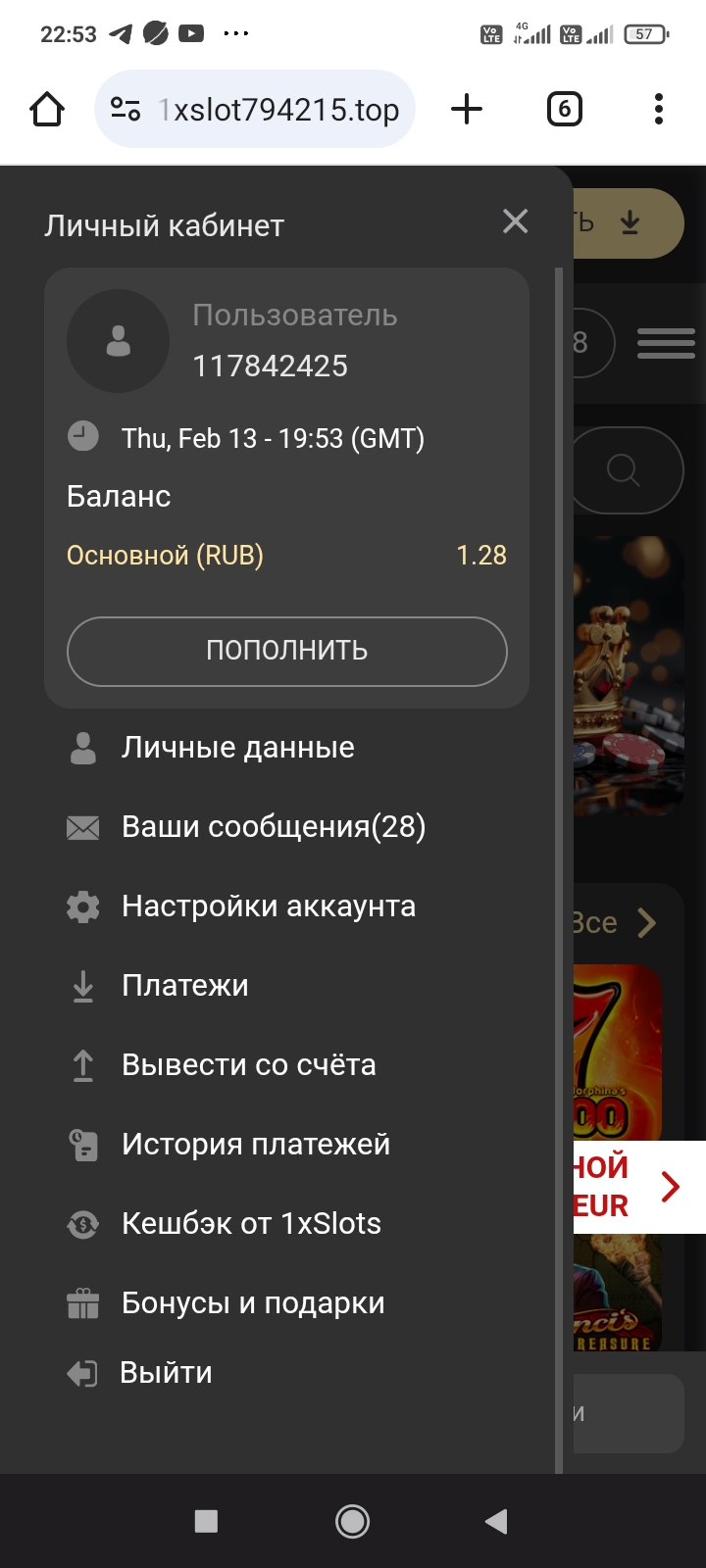Go to Настройки аккаунта
Viewport: 706px width, 1568px height.
[268, 906]
